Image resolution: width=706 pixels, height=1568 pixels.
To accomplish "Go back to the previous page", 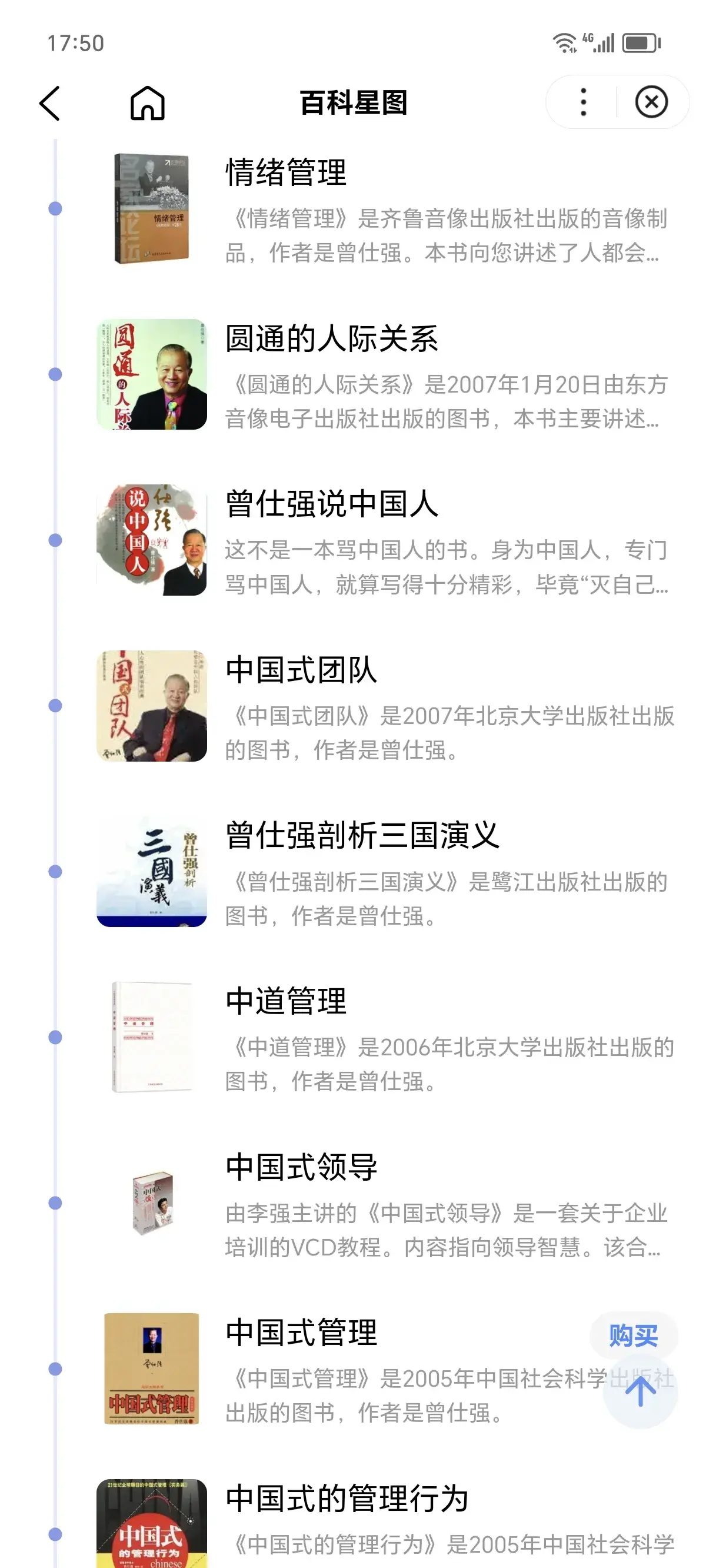I will [x=50, y=103].
